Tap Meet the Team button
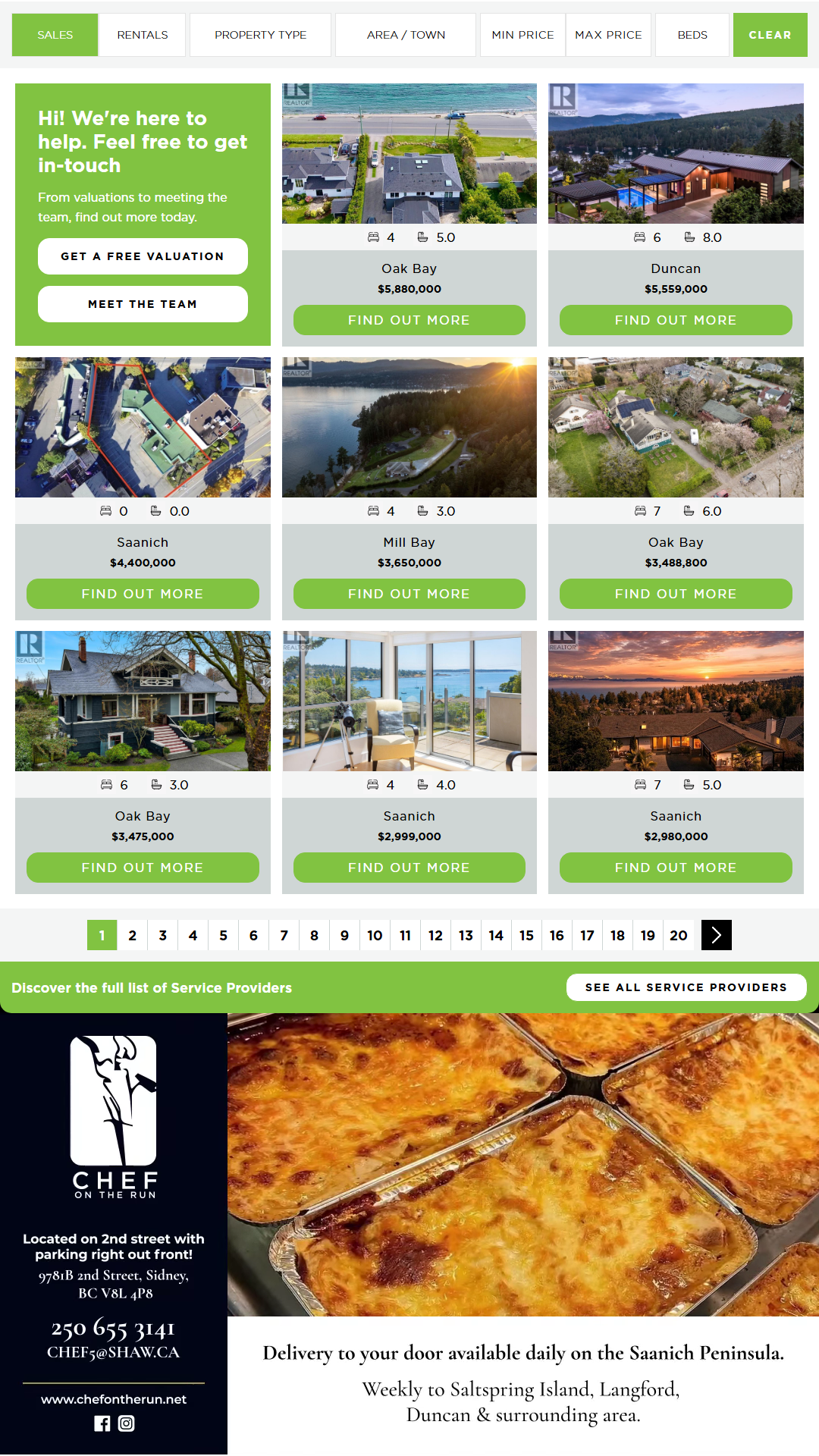Viewport: 819px width, 1456px height. (x=143, y=304)
